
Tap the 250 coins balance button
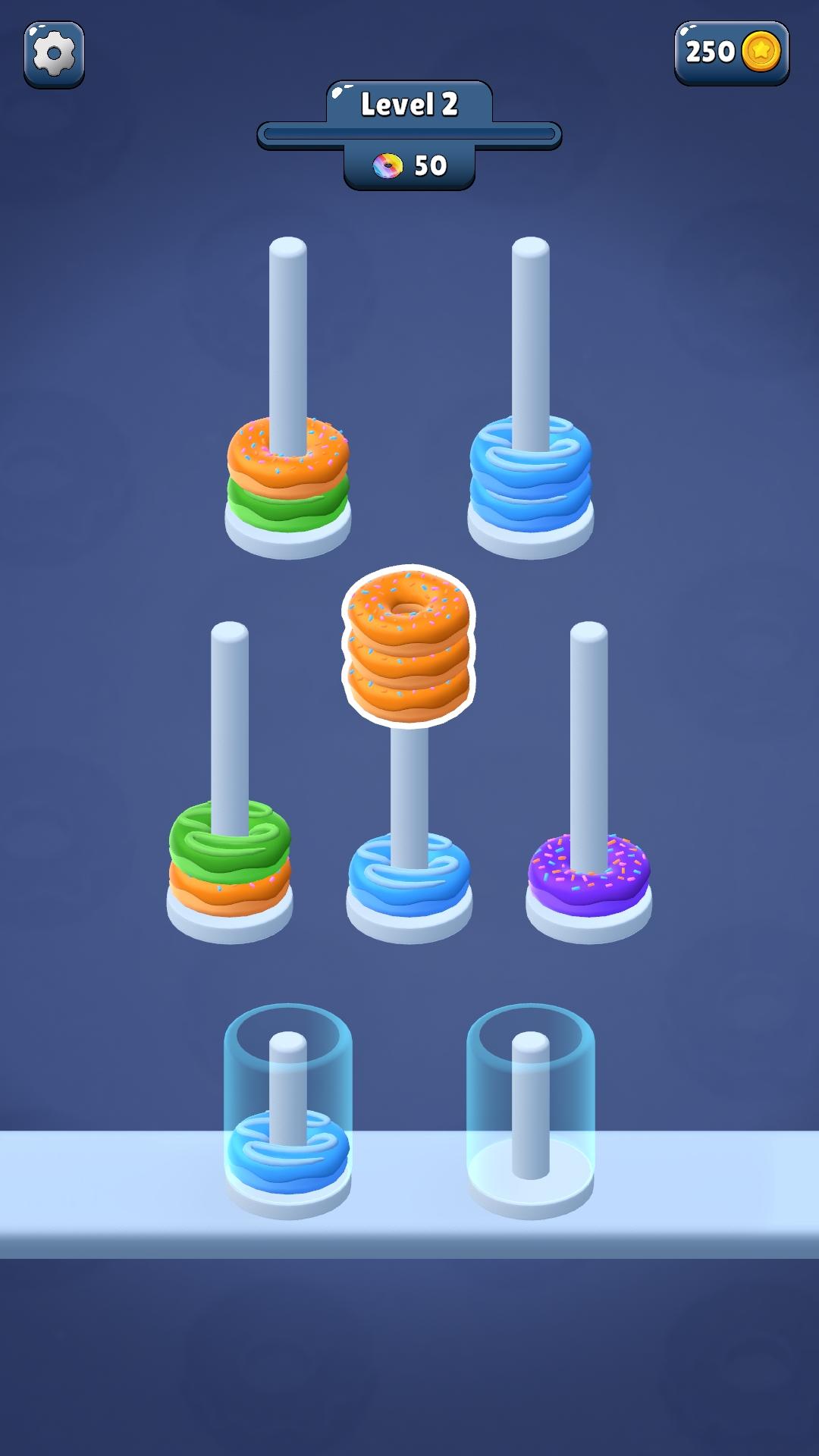pyautogui.click(x=732, y=52)
